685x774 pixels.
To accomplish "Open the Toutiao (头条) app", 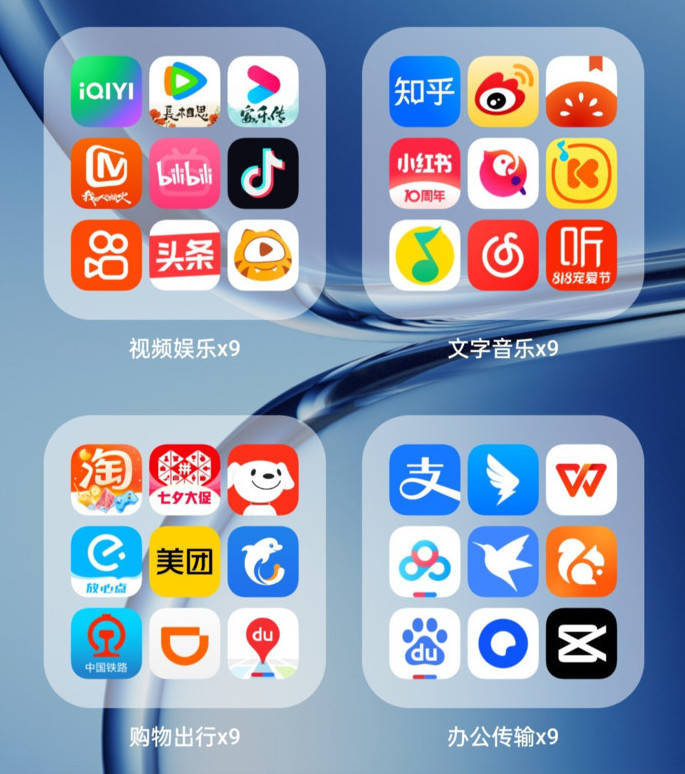I will 184,255.
